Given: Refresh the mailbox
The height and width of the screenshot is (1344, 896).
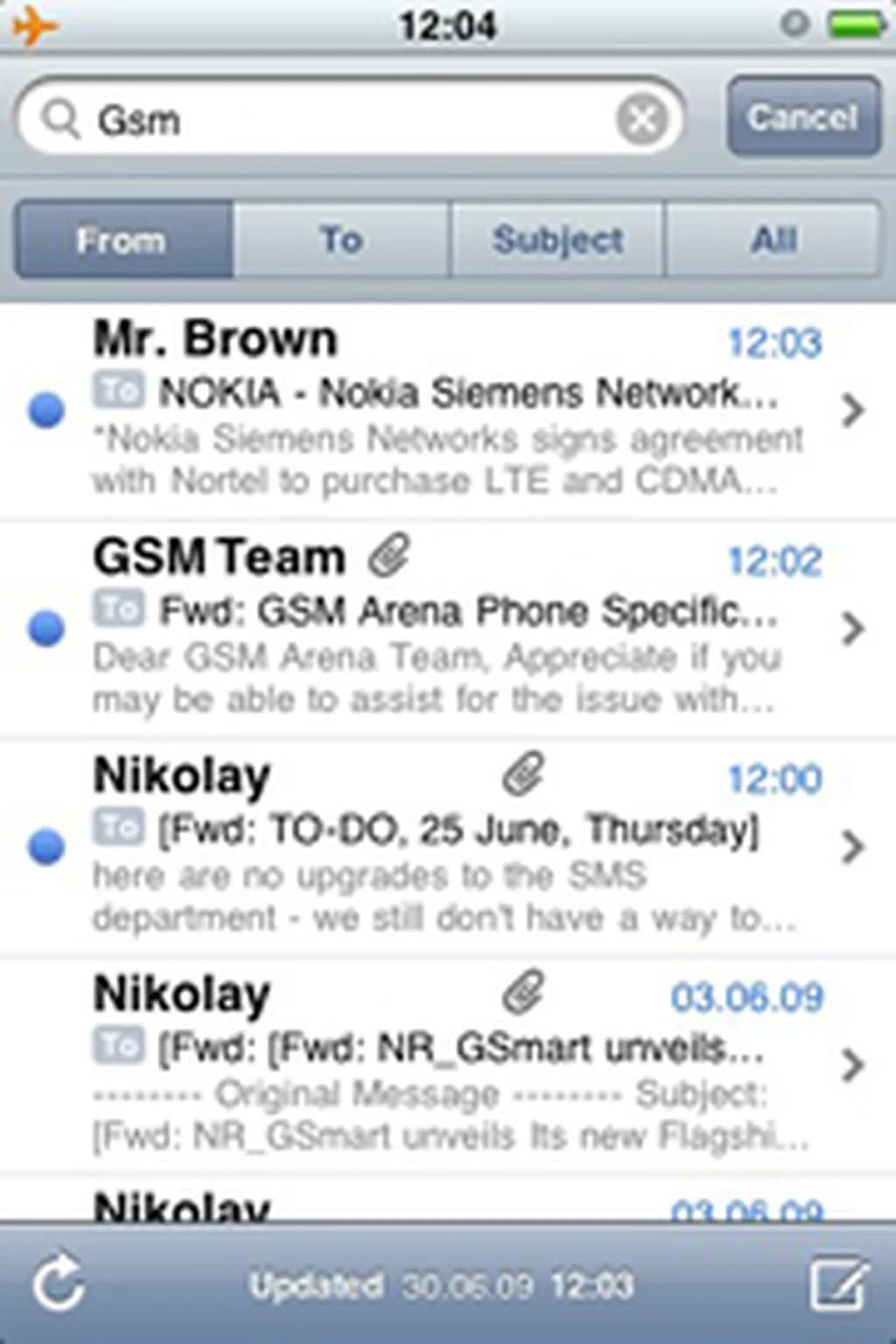Looking at the screenshot, I should coord(59,1284).
